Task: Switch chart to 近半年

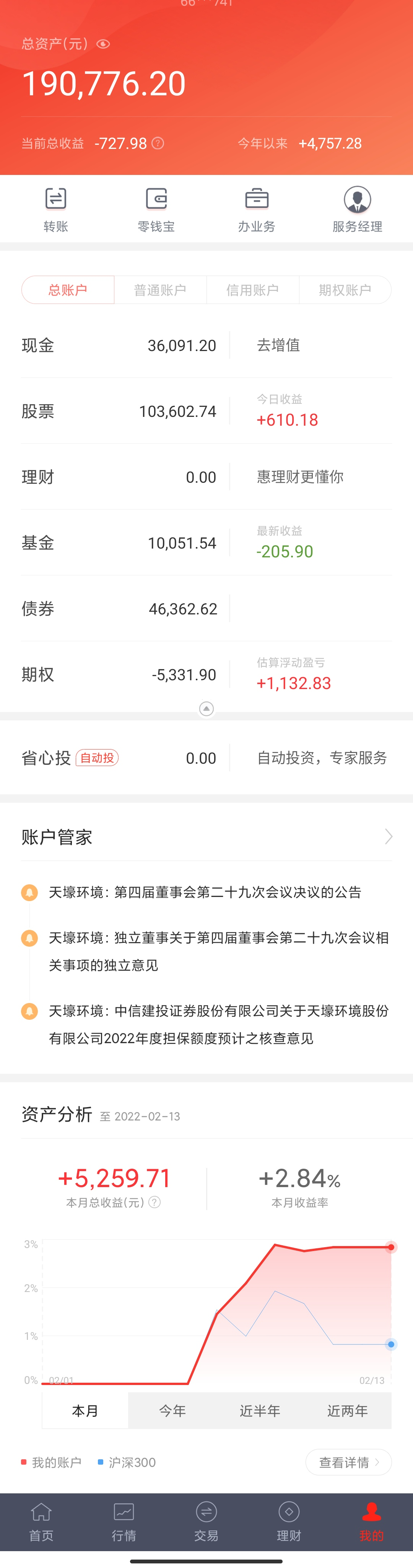Action: coord(260,1411)
